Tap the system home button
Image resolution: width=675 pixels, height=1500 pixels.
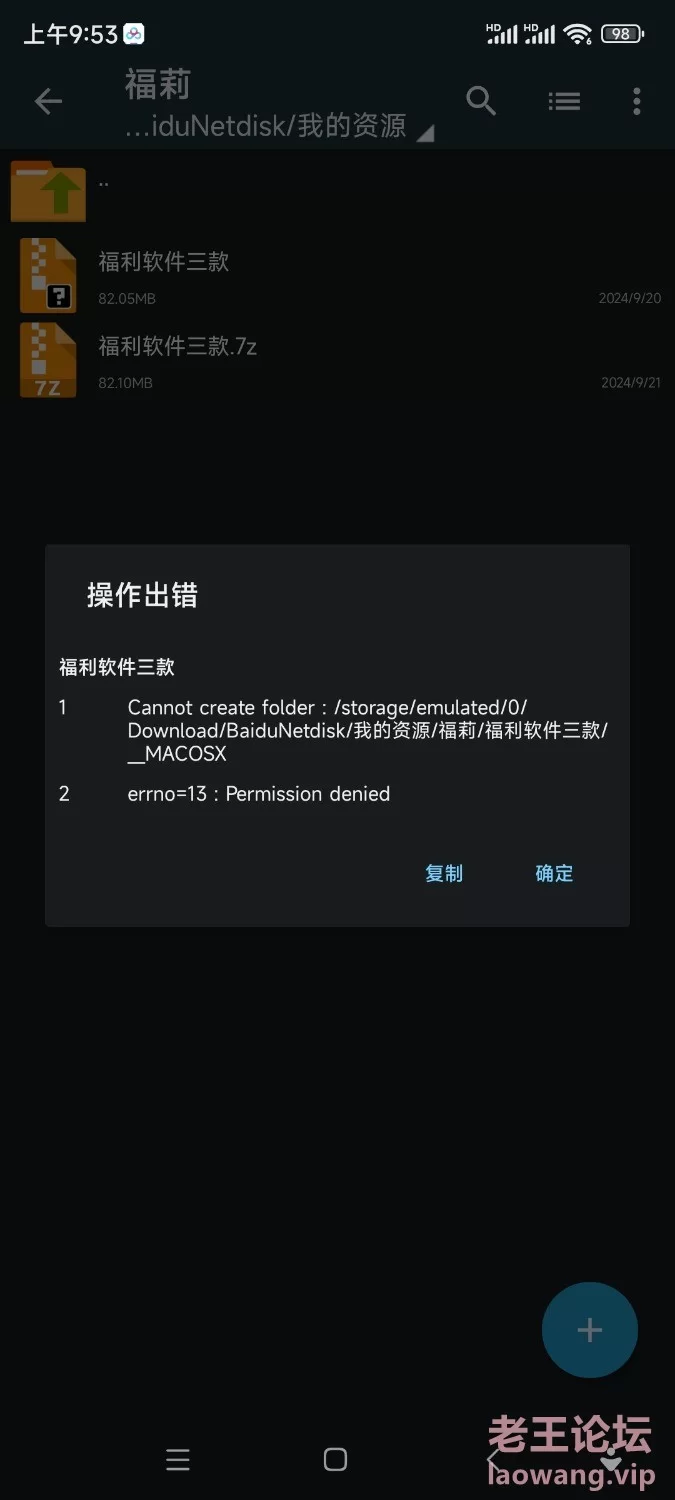[x=336, y=1459]
